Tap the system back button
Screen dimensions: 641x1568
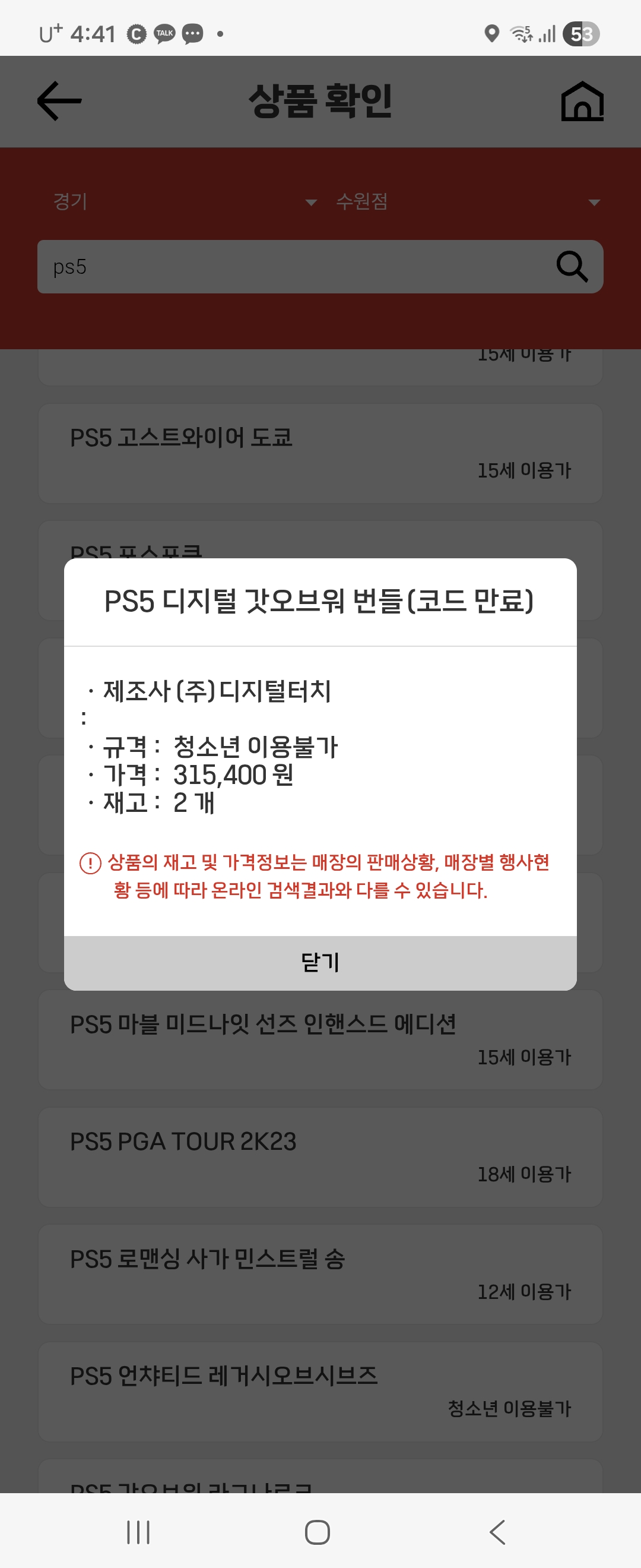(x=497, y=1532)
